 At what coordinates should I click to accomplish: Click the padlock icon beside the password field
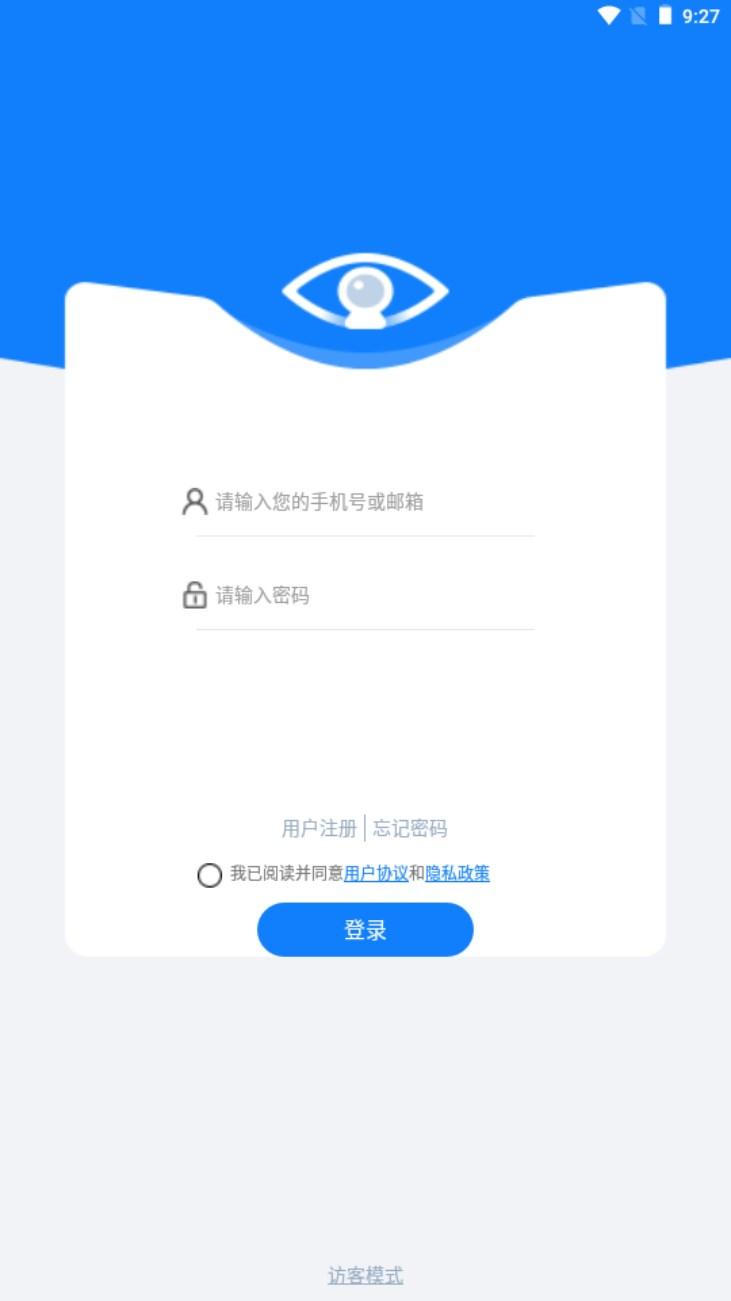(x=192, y=595)
